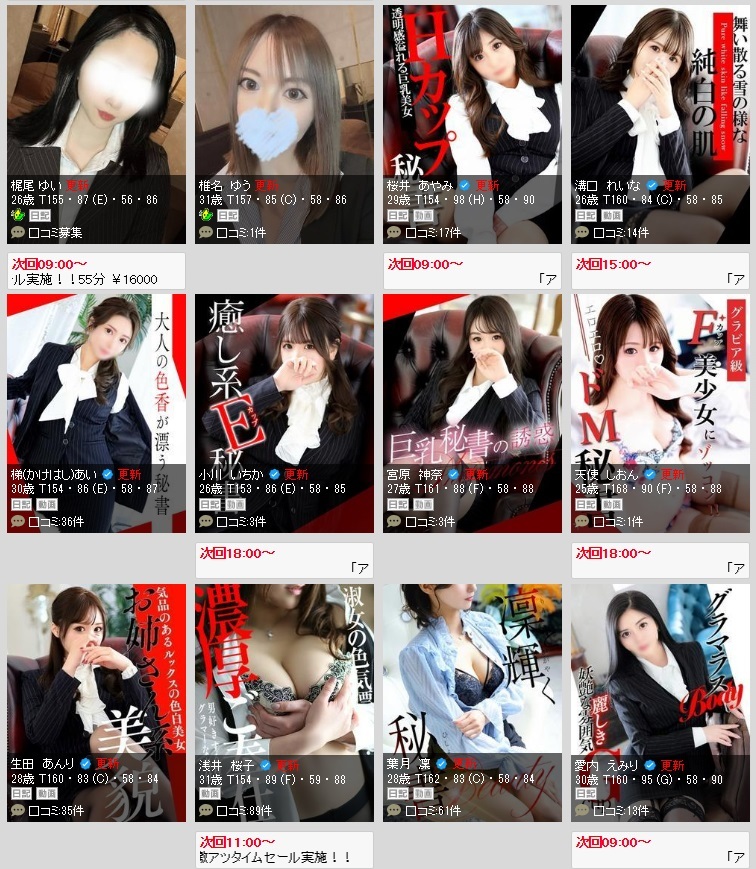Tap the 動画 tag on 溝口 れいな's card
This screenshot has width=756, height=869.
pos(610,216)
